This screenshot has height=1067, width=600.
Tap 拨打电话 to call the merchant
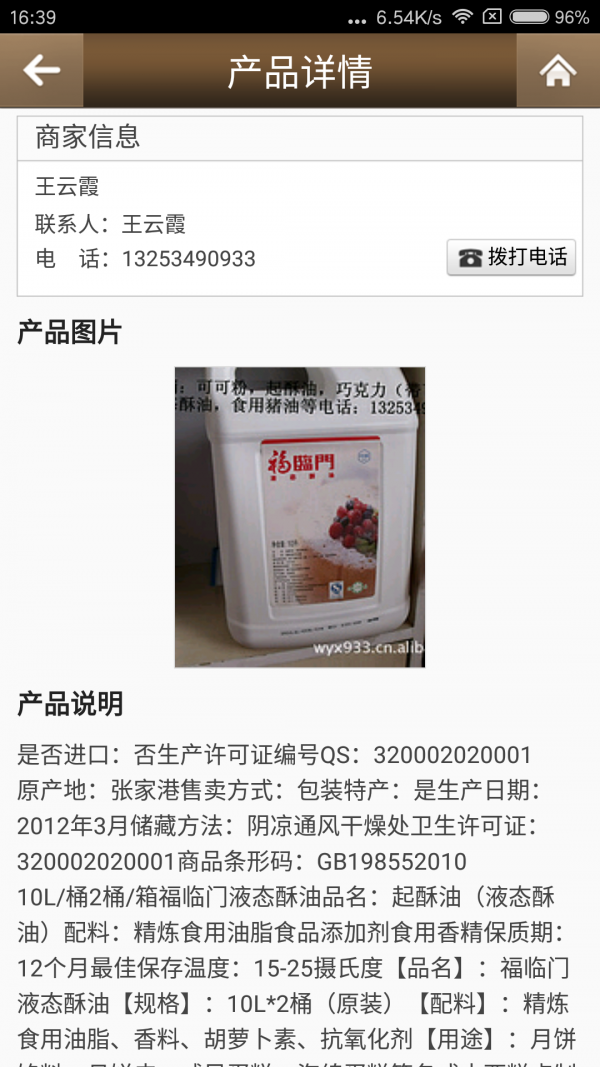[x=511, y=257]
